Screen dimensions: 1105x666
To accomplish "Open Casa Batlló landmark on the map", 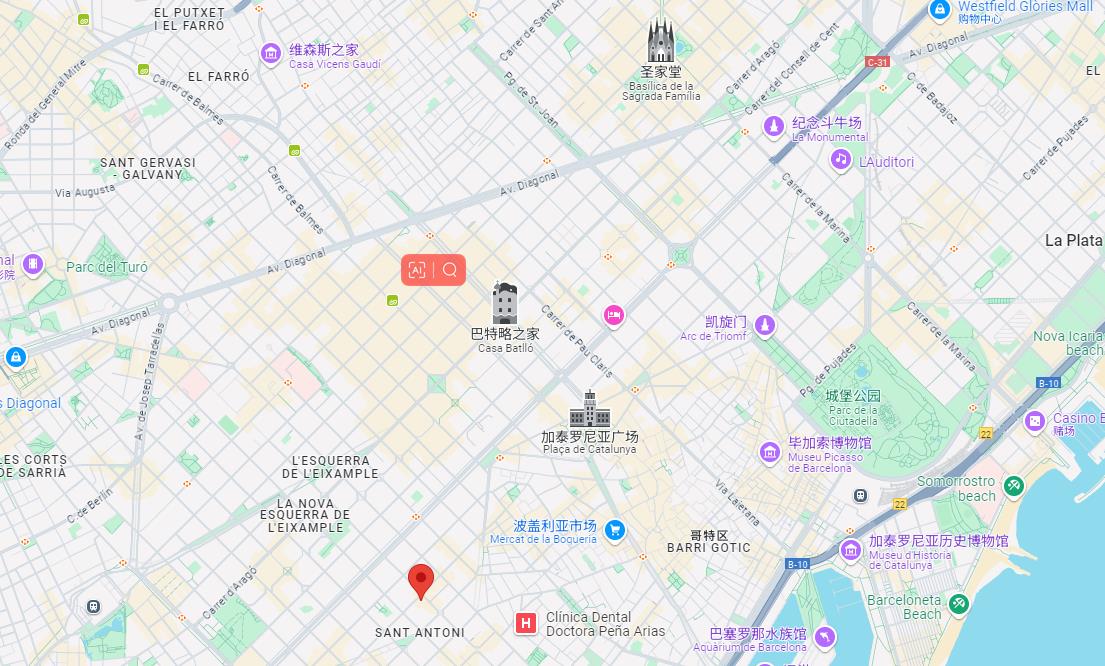I will pyautogui.click(x=505, y=304).
